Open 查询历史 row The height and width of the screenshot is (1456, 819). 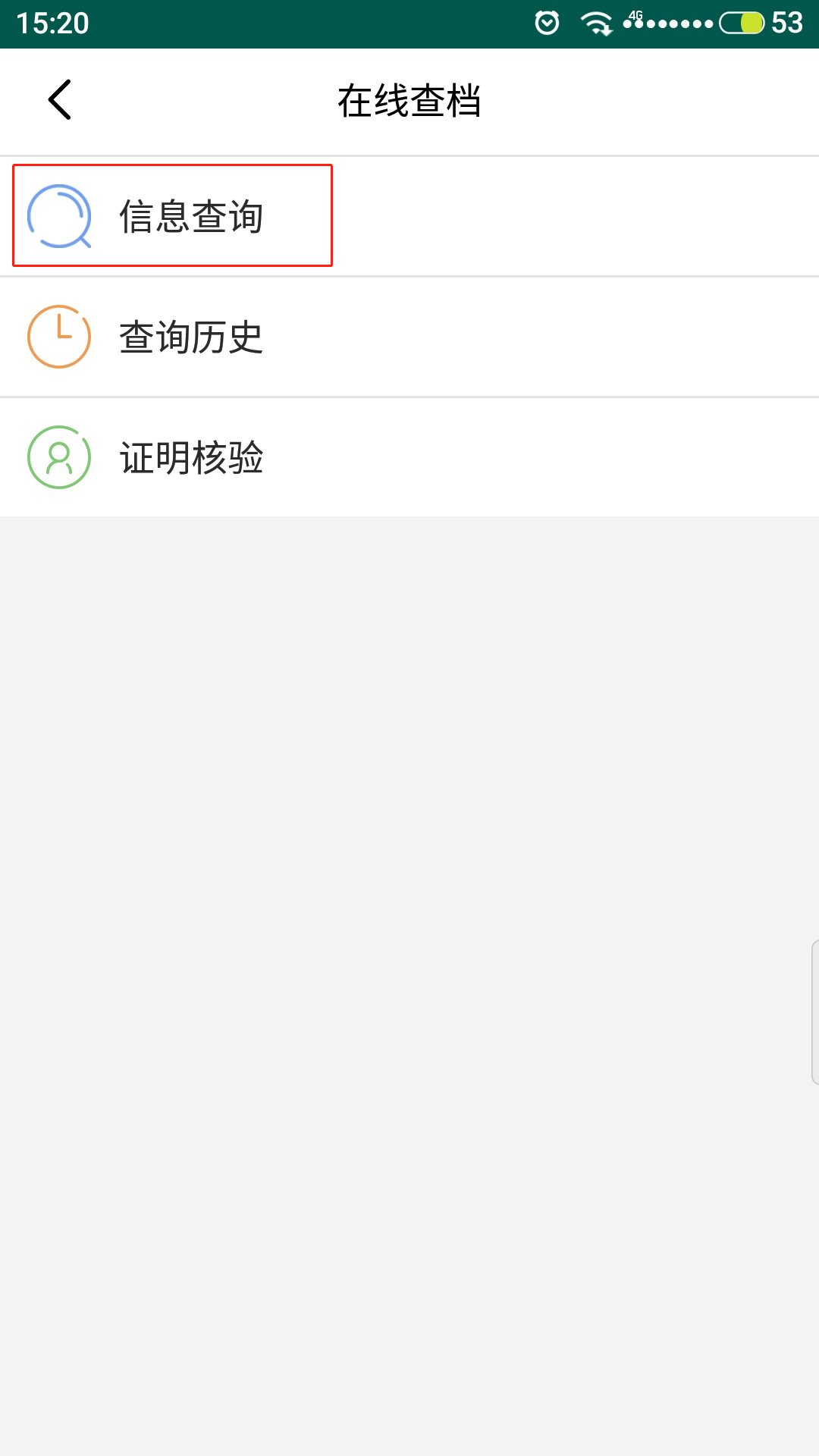tap(190, 337)
